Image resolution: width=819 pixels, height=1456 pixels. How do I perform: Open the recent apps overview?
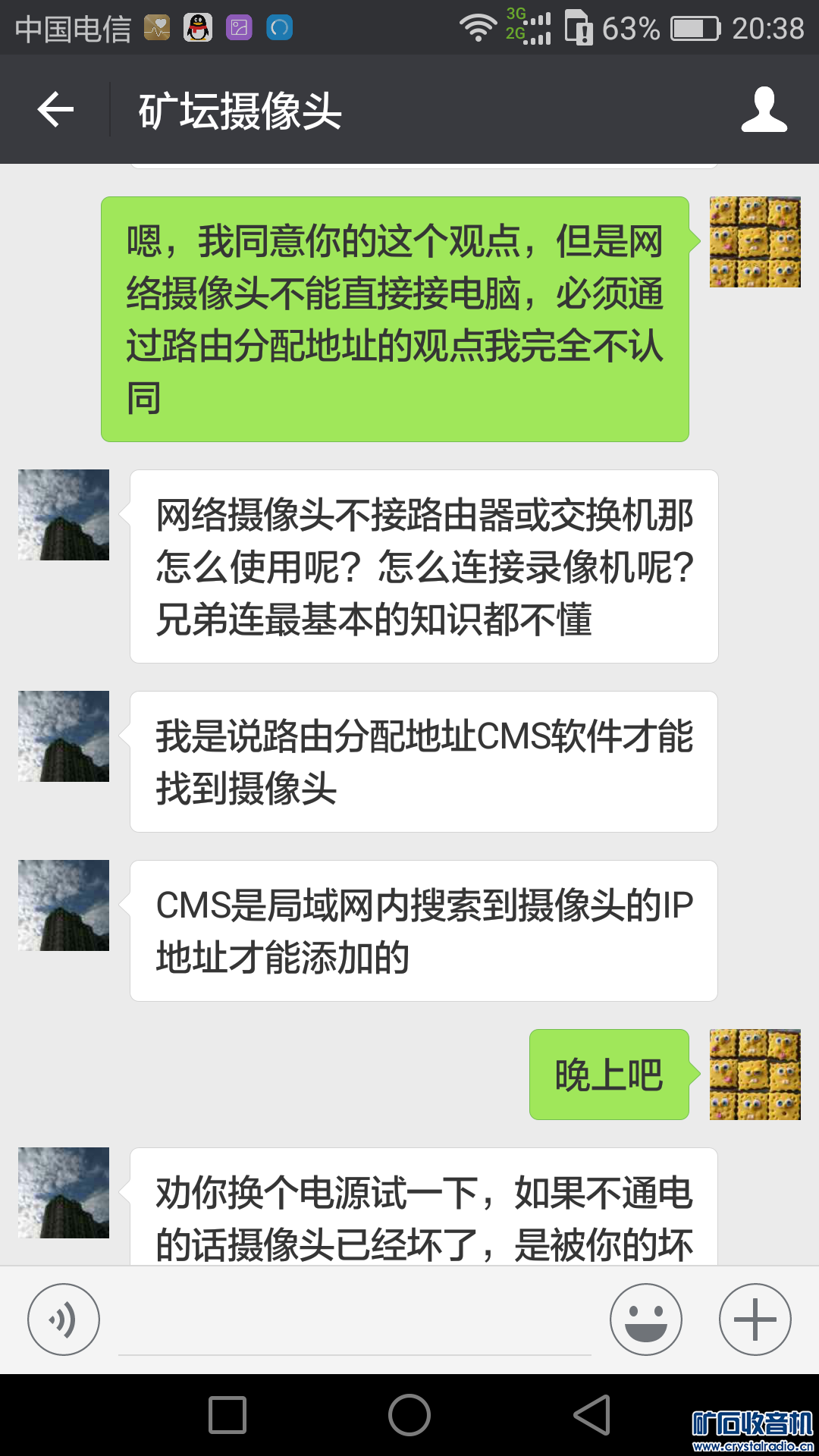click(x=227, y=1415)
